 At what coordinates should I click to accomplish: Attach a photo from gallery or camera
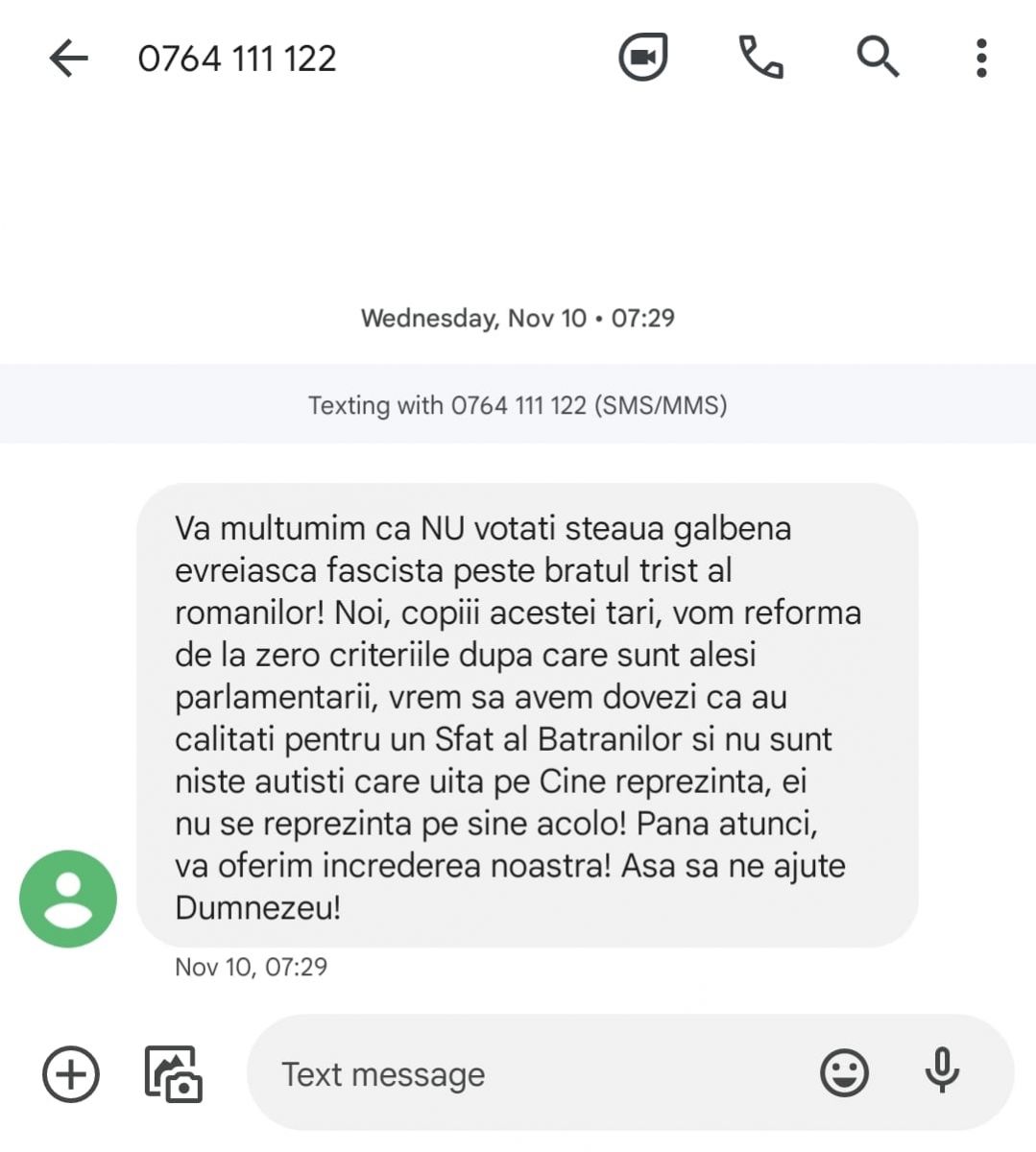[173, 1073]
